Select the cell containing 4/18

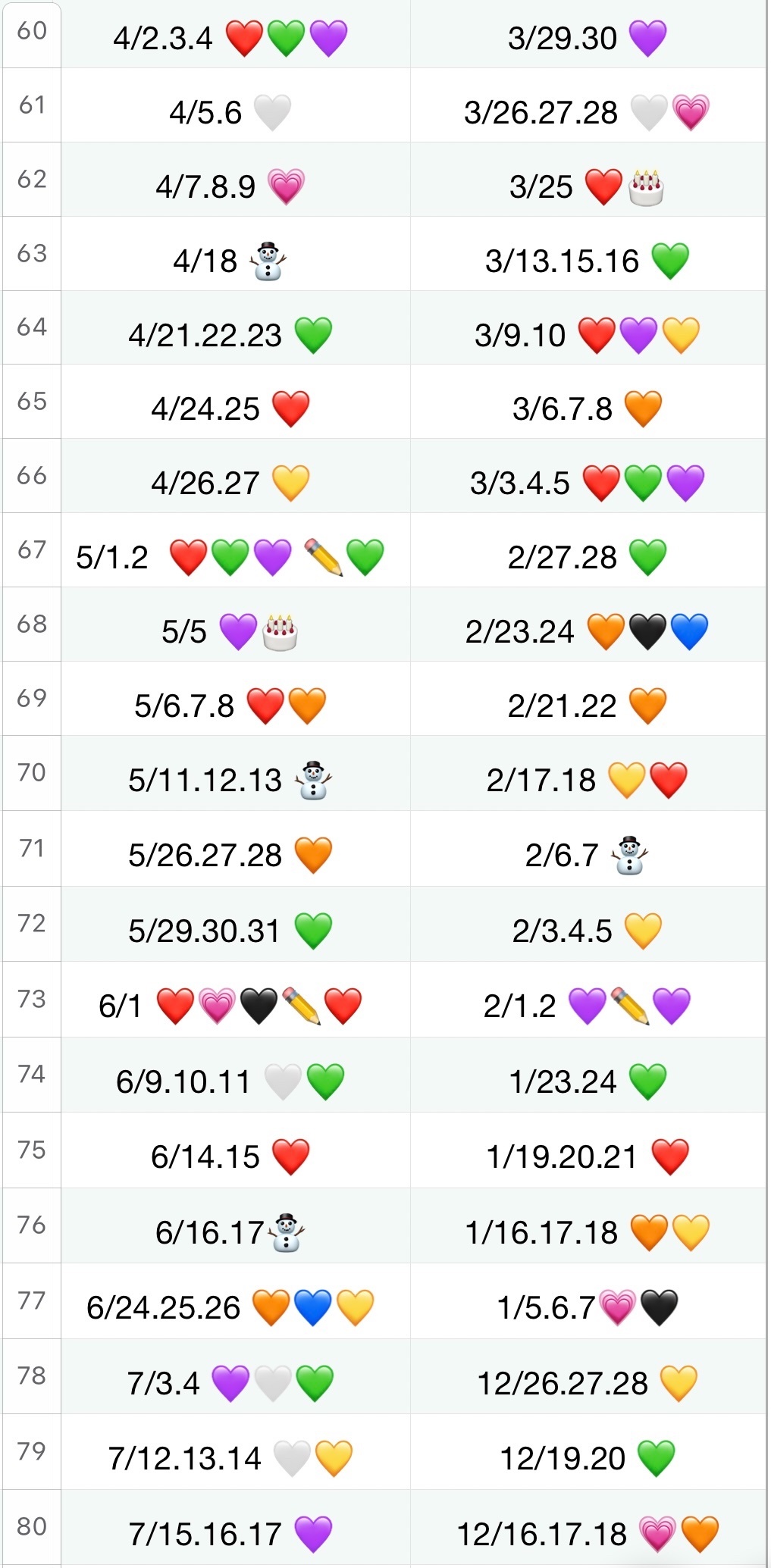tap(236, 254)
